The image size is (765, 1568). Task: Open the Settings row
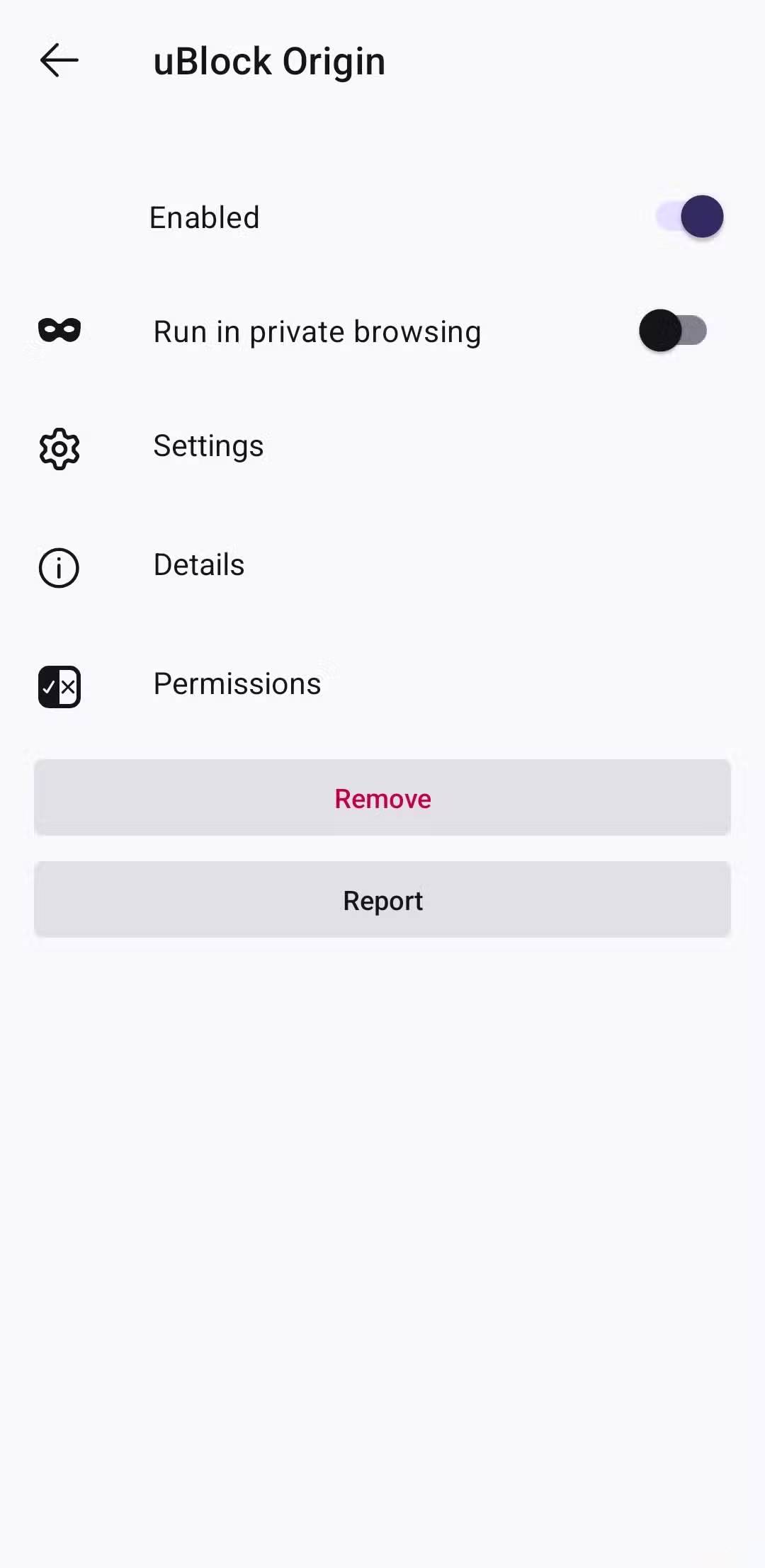pyautogui.click(x=208, y=446)
